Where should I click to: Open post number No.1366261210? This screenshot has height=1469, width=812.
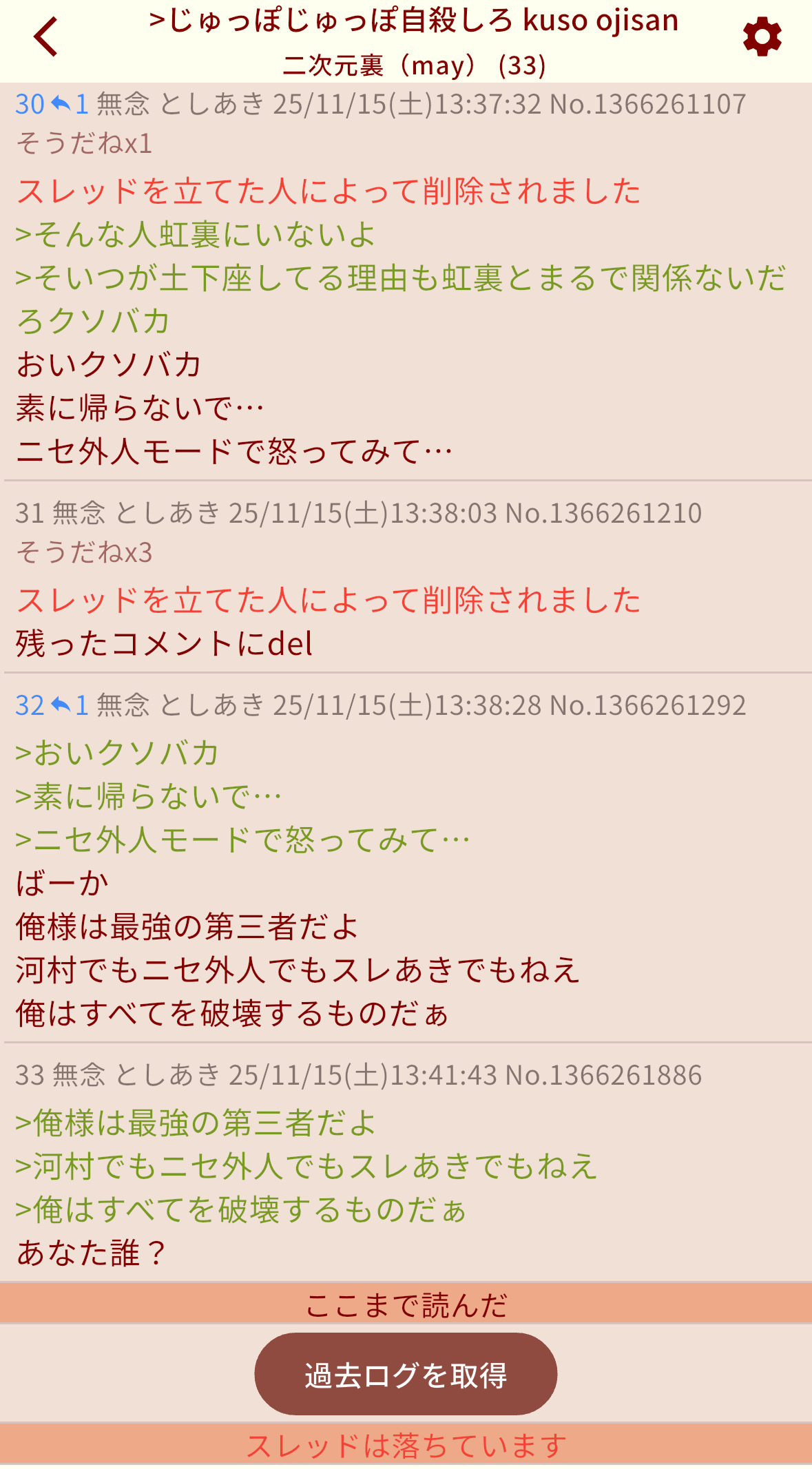click(603, 513)
